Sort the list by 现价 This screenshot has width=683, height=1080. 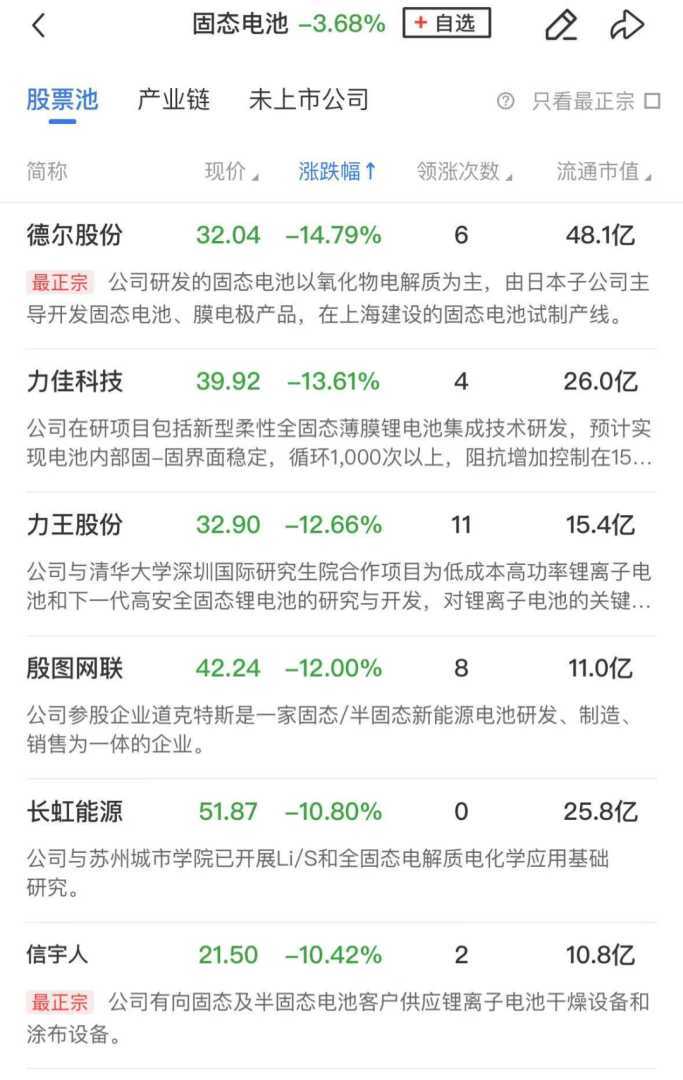pos(231,171)
